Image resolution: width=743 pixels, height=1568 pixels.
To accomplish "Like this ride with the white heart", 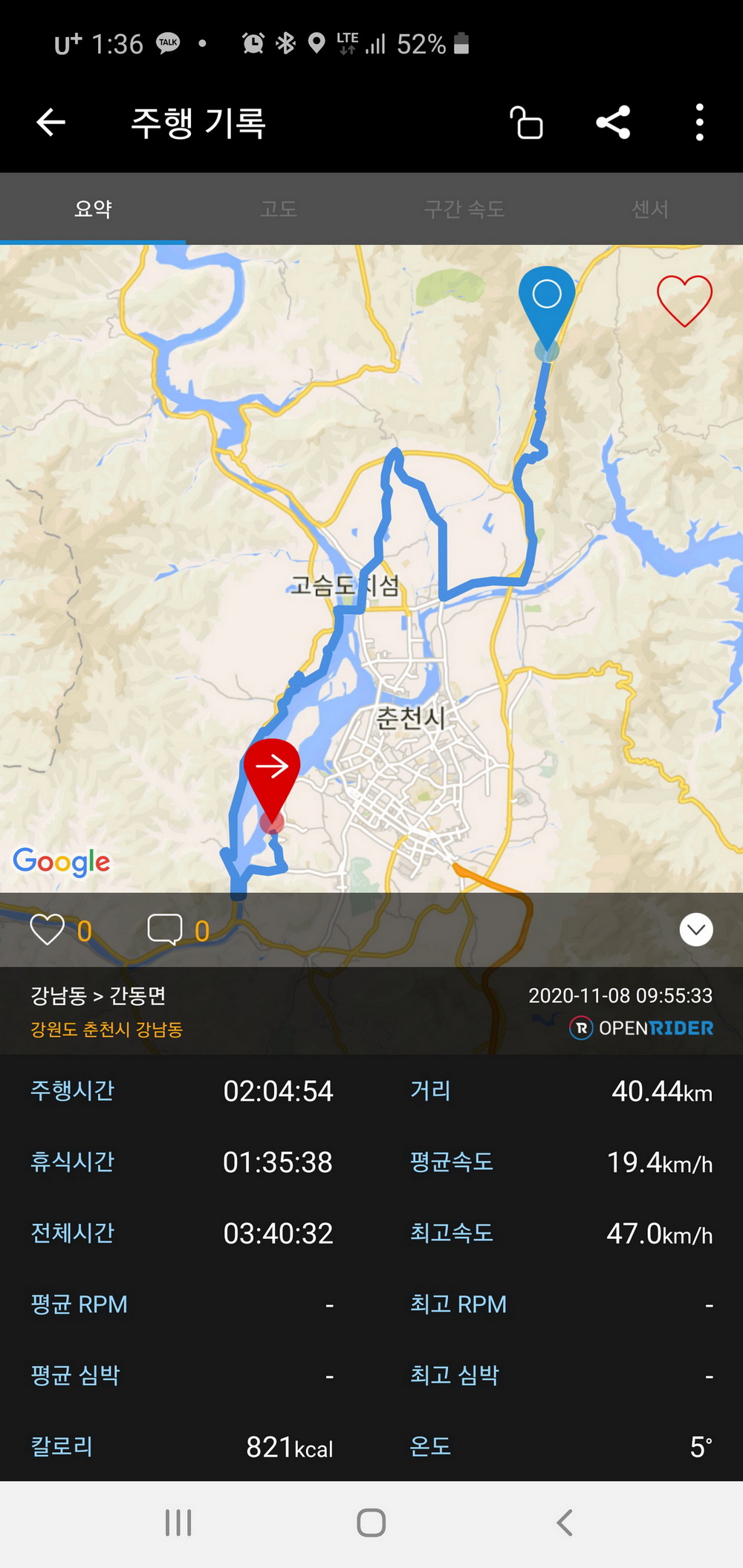I will (x=47, y=930).
